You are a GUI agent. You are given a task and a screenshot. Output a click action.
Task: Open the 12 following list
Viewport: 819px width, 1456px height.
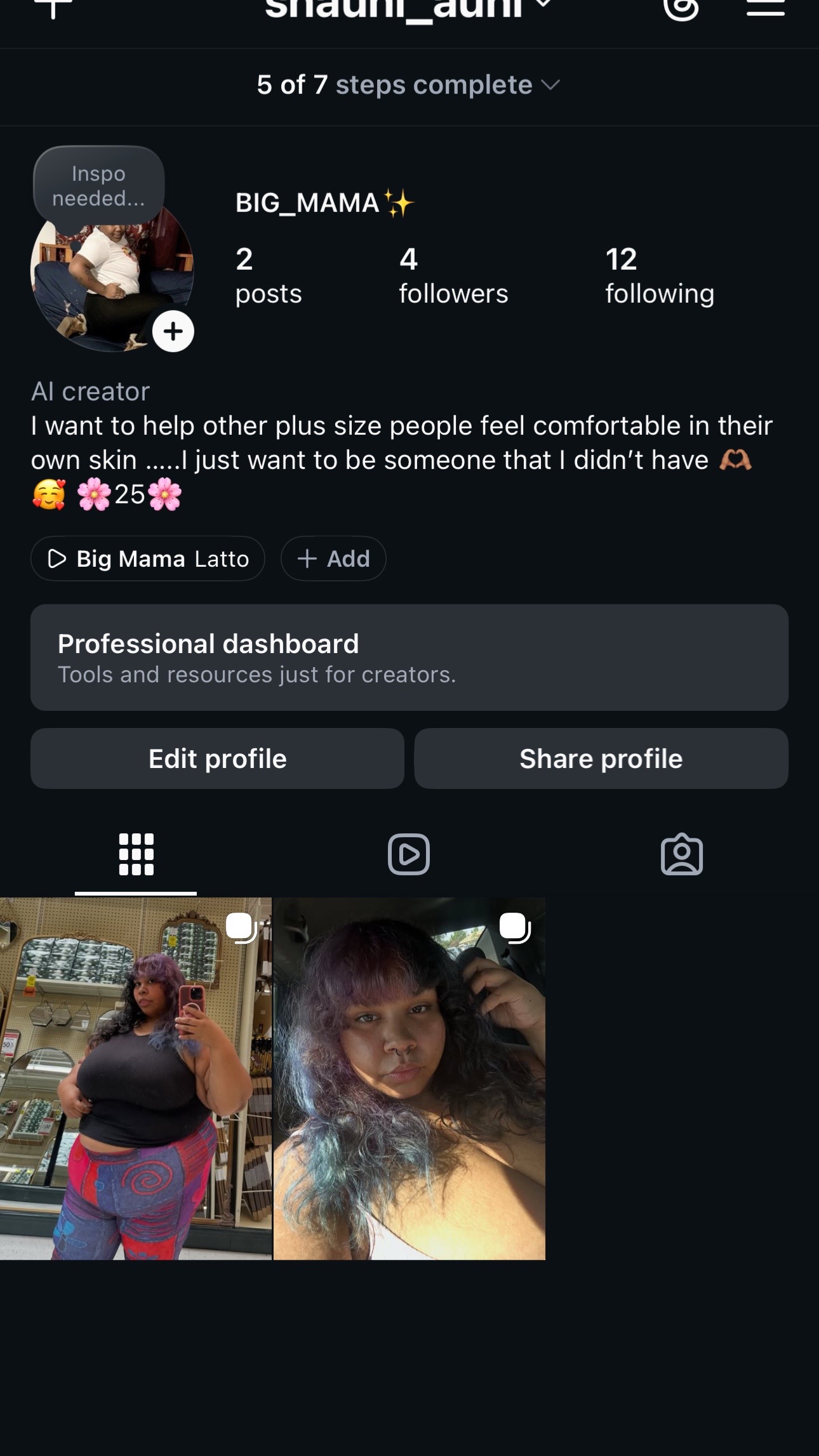click(x=660, y=276)
